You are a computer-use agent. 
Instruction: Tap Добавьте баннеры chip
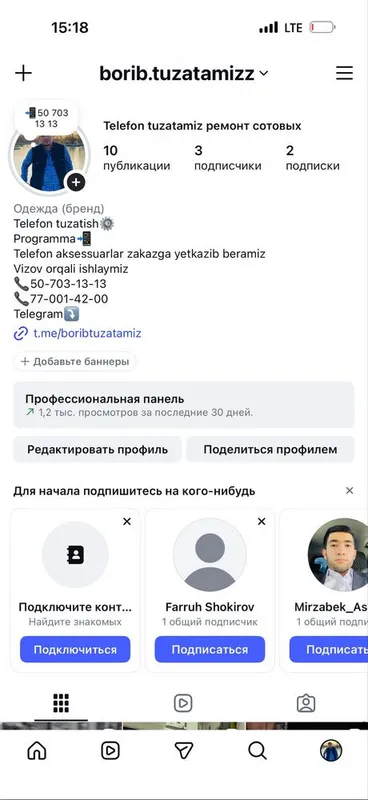(x=75, y=362)
